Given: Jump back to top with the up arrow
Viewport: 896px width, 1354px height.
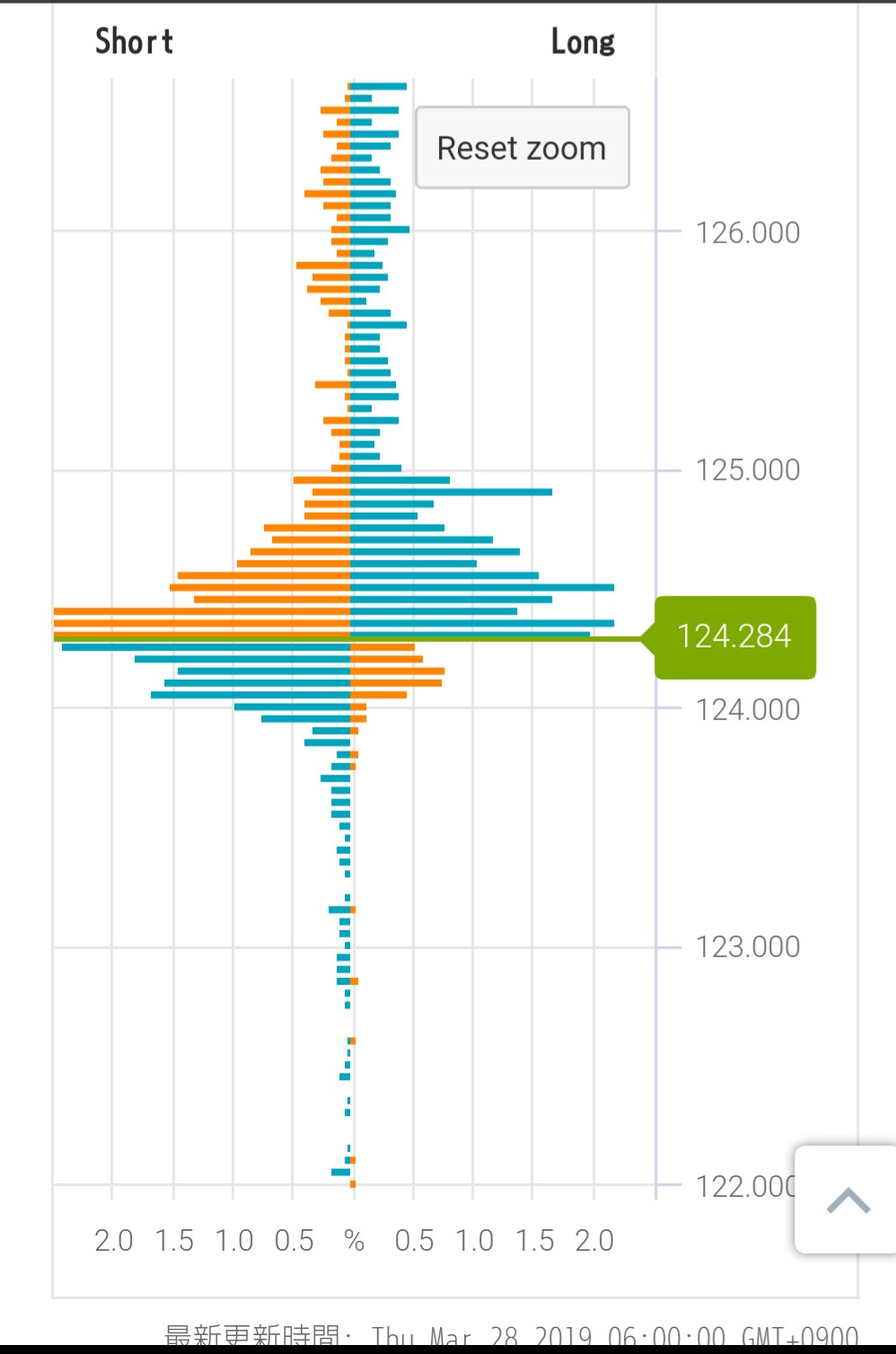Looking at the screenshot, I should coord(848,1200).
